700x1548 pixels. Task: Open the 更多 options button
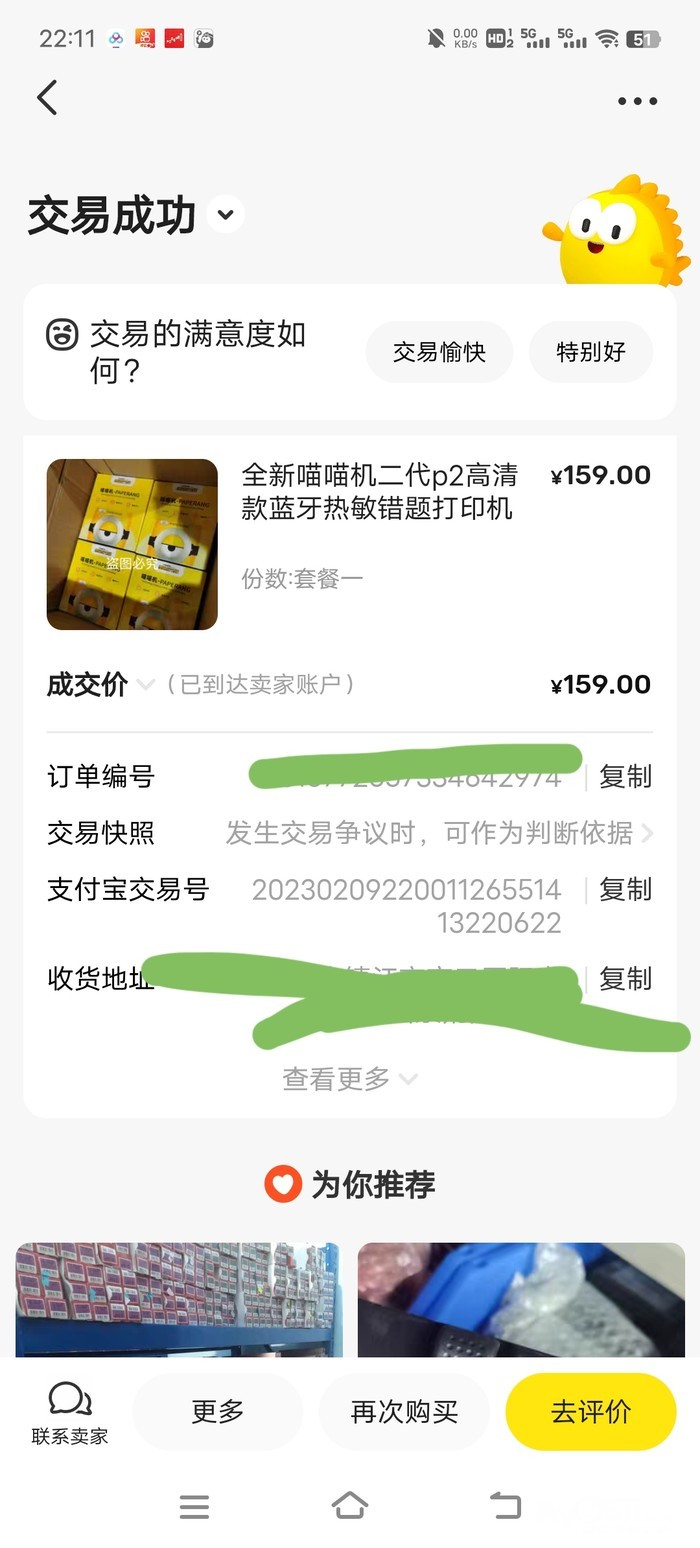pos(217,1412)
